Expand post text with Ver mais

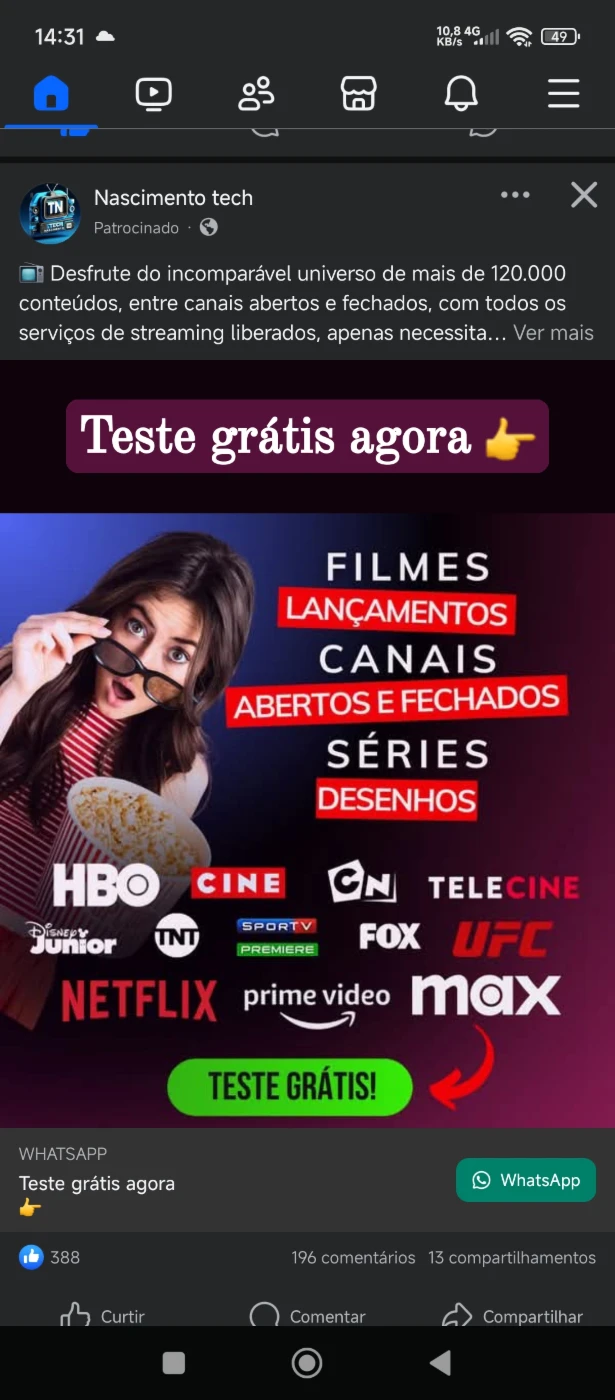click(553, 333)
